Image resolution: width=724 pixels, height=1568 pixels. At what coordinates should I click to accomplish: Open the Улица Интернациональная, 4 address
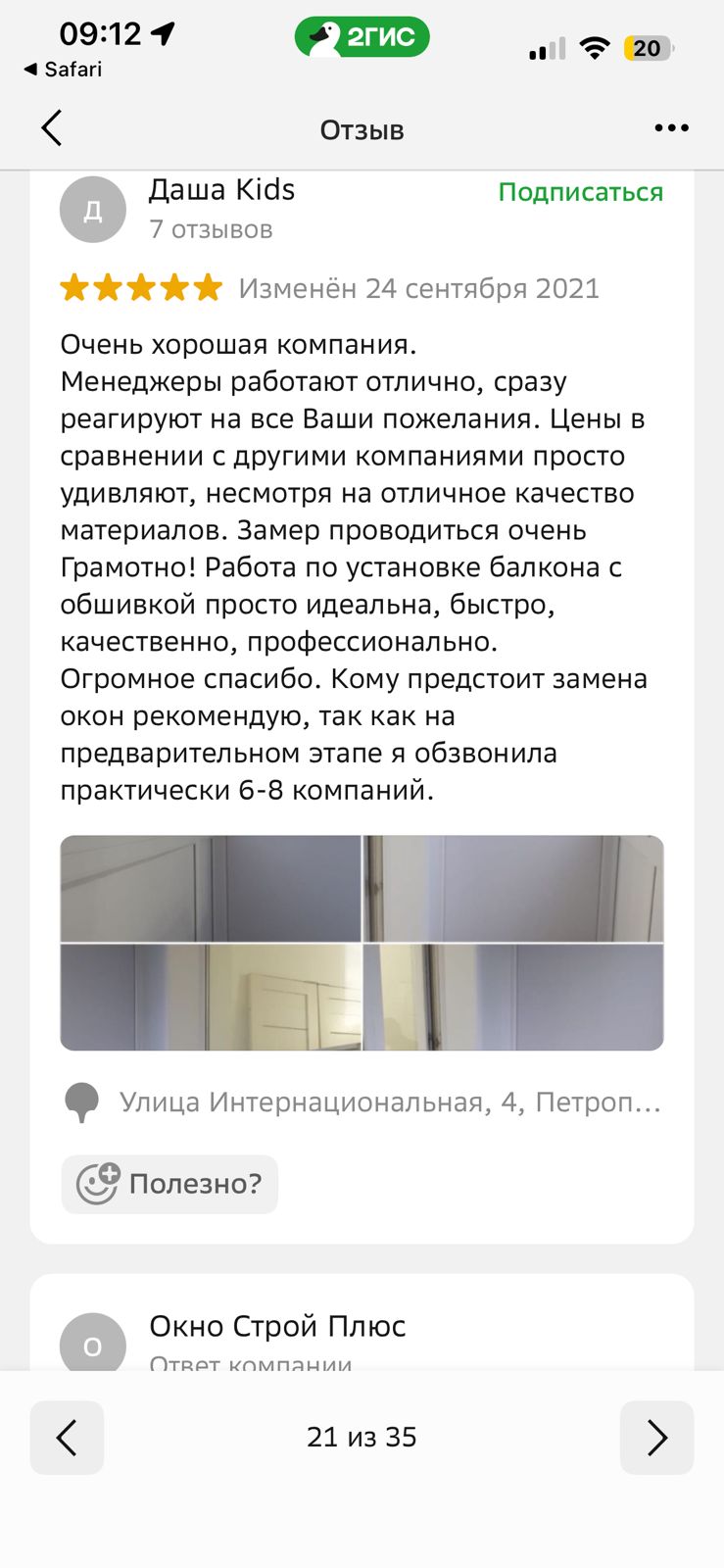point(389,1102)
